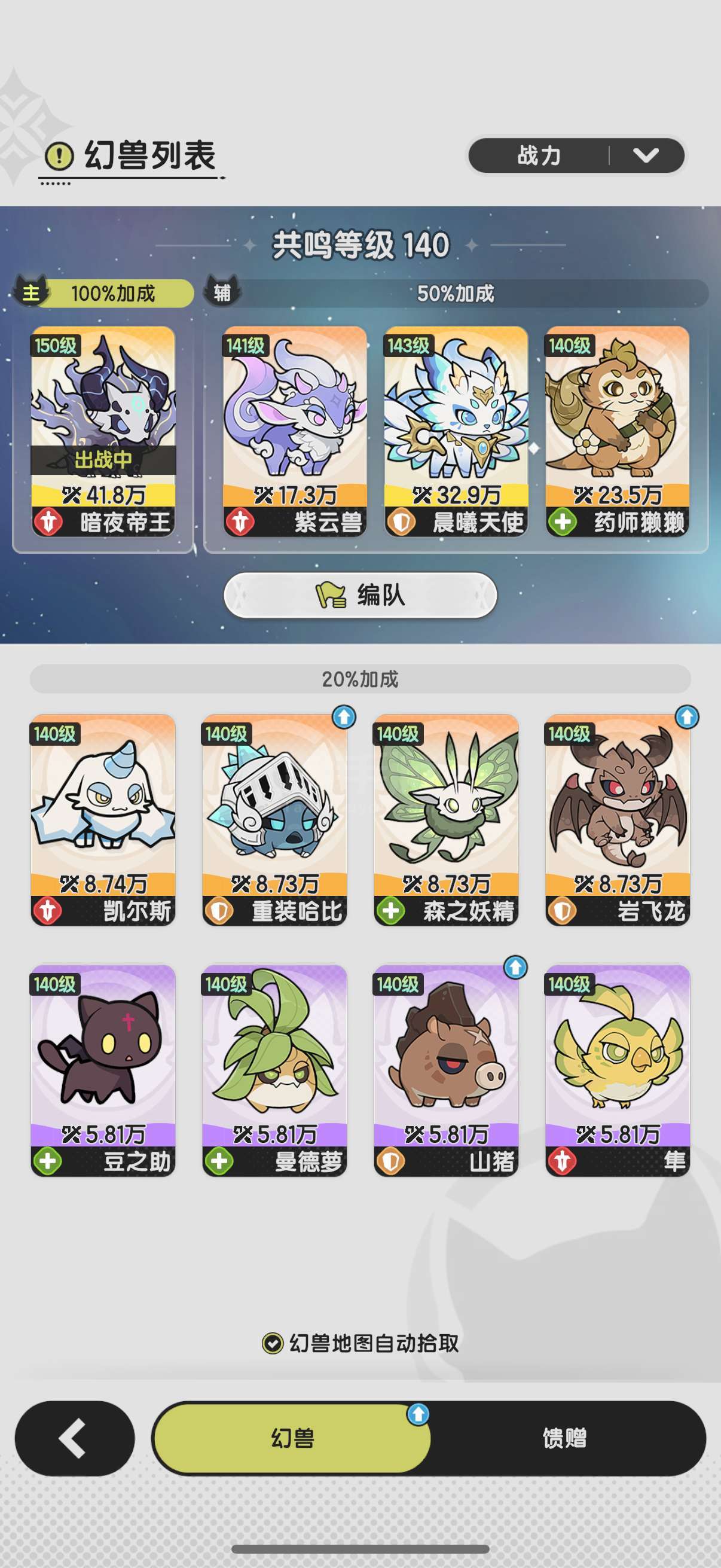Select the 幻兽 tab
This screenshot has width=721, height=1568.
pos(292,1438)
